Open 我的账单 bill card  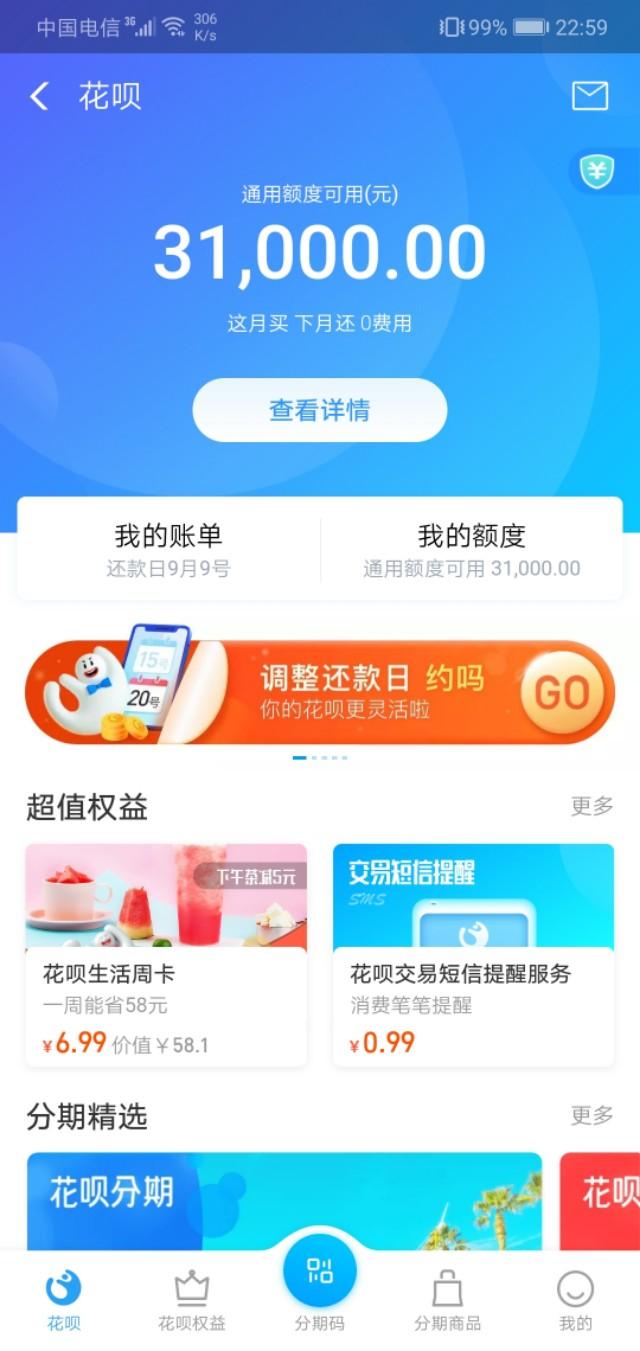click(x=168, y=549)
